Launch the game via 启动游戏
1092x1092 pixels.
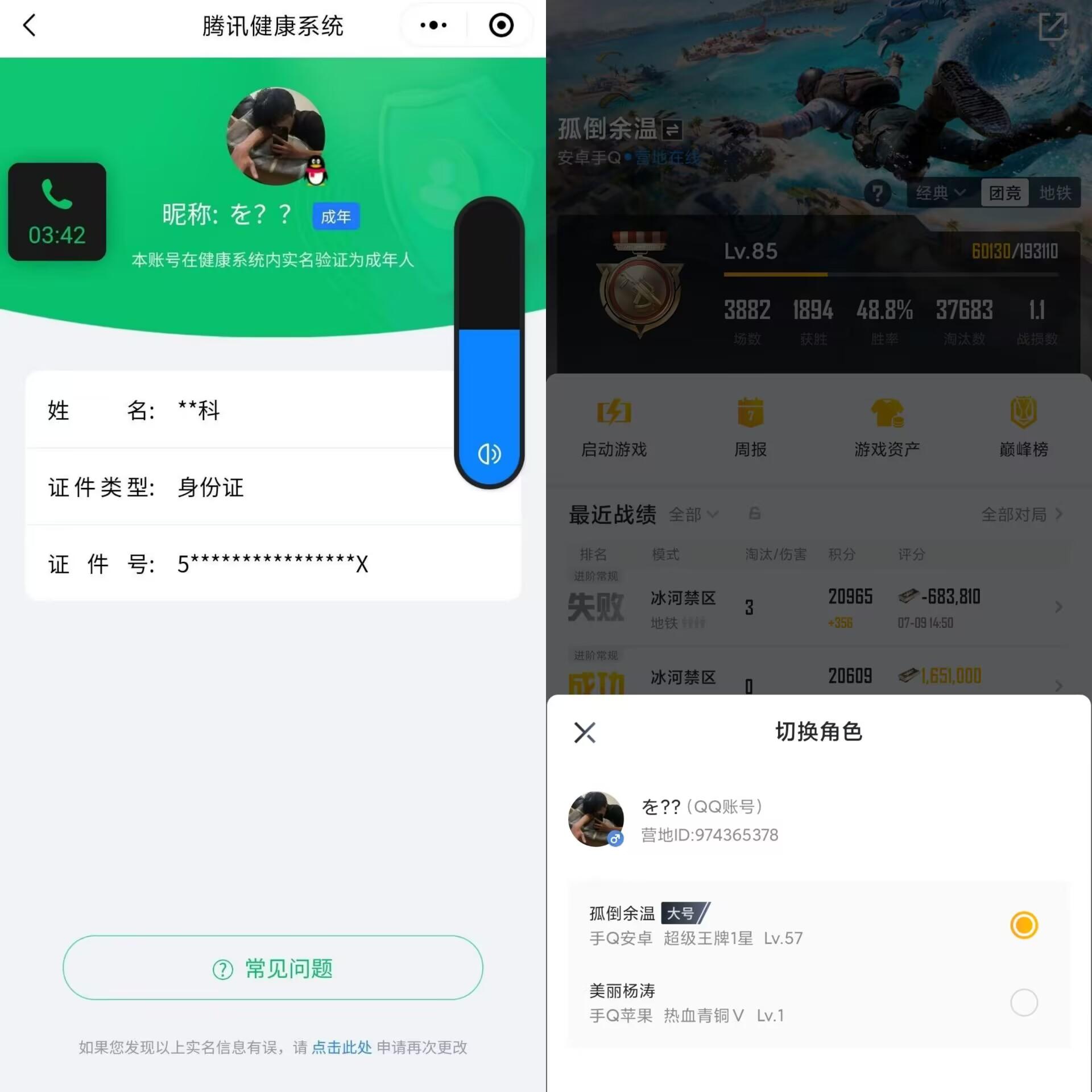pos(614,428)
